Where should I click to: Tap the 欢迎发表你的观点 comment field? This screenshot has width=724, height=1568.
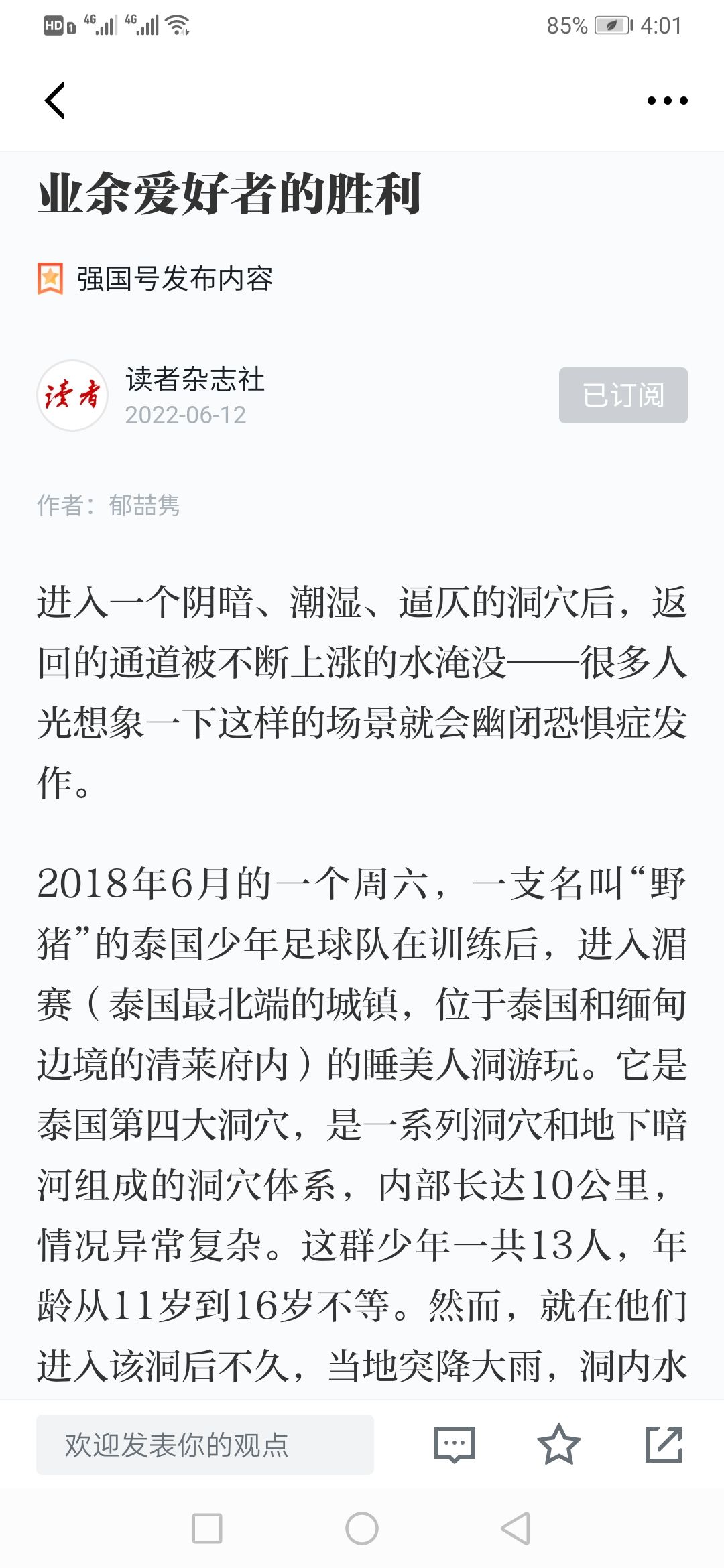pos(205,1445)
